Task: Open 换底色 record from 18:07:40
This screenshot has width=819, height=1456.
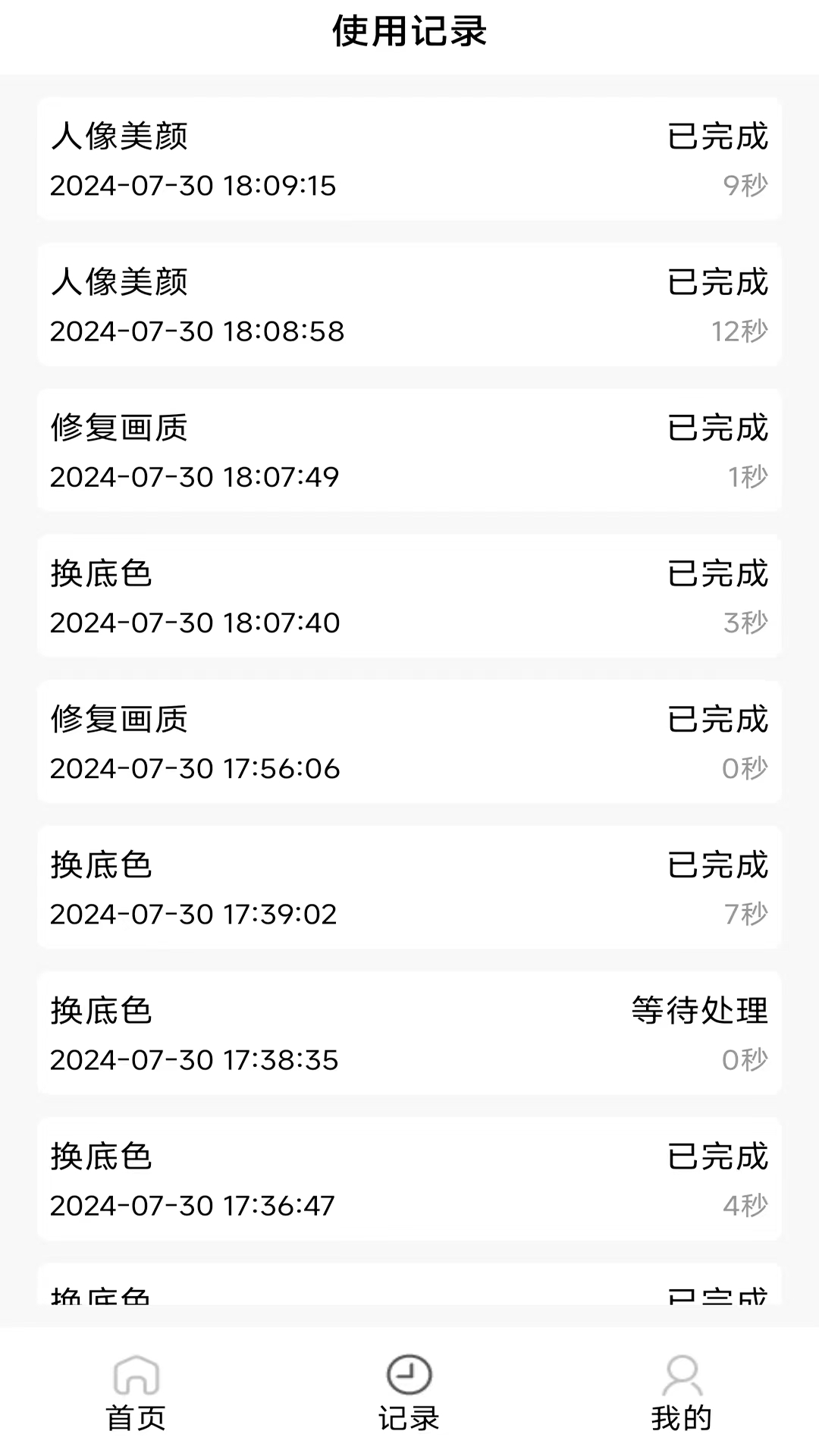Action: coord(409,596)
